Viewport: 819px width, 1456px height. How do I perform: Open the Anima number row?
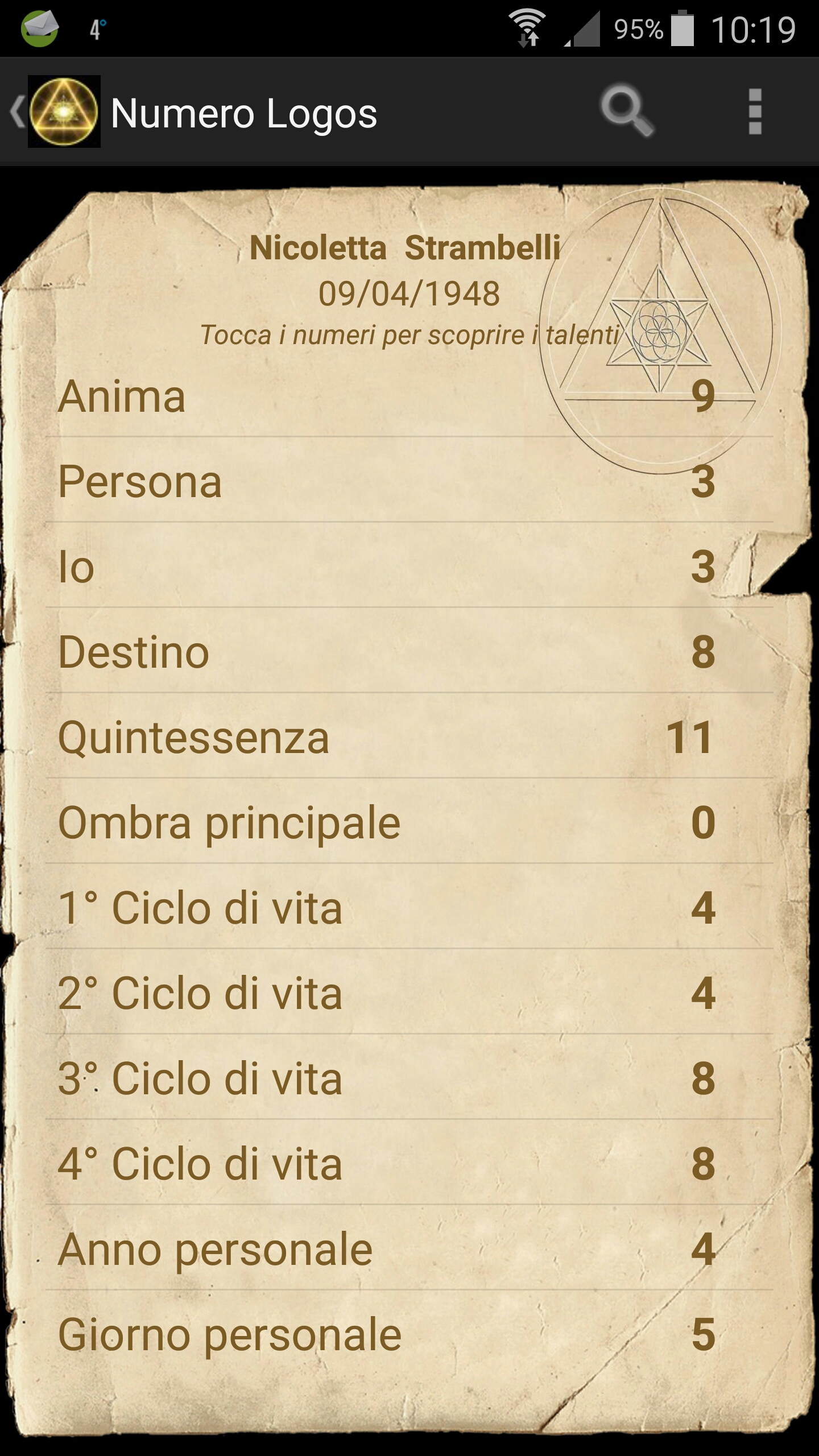(408, 396)
